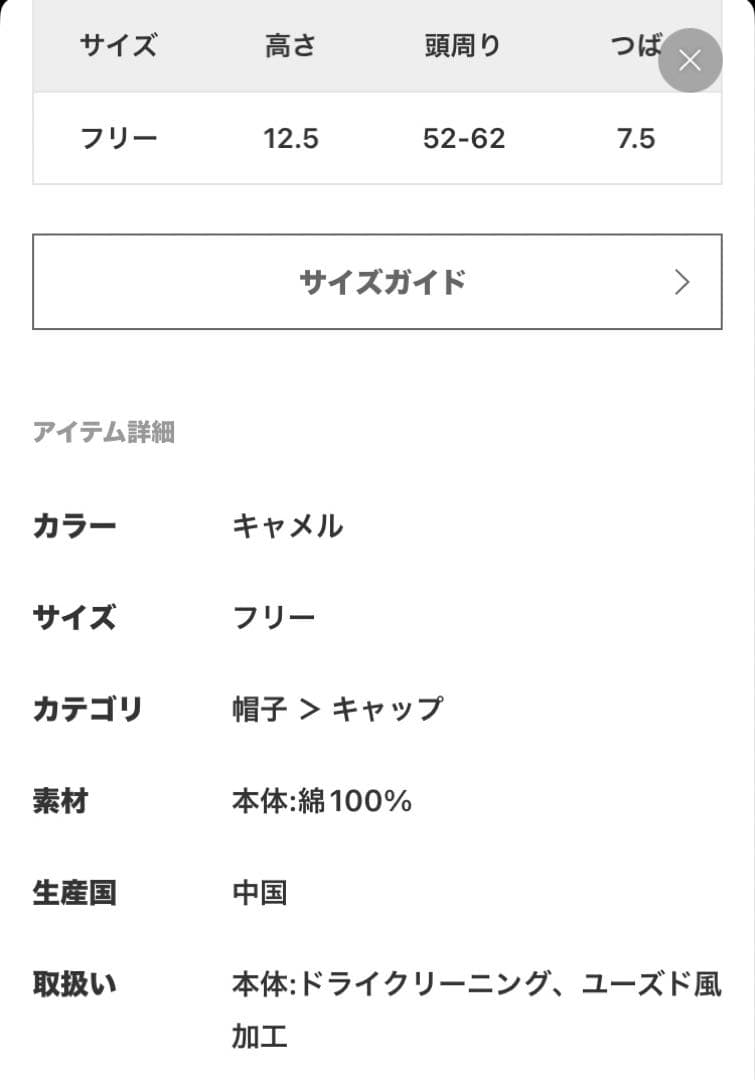The image size is (755, 1080).
Task: Click the 生産国 value 中国
Action: click(260, 893)
